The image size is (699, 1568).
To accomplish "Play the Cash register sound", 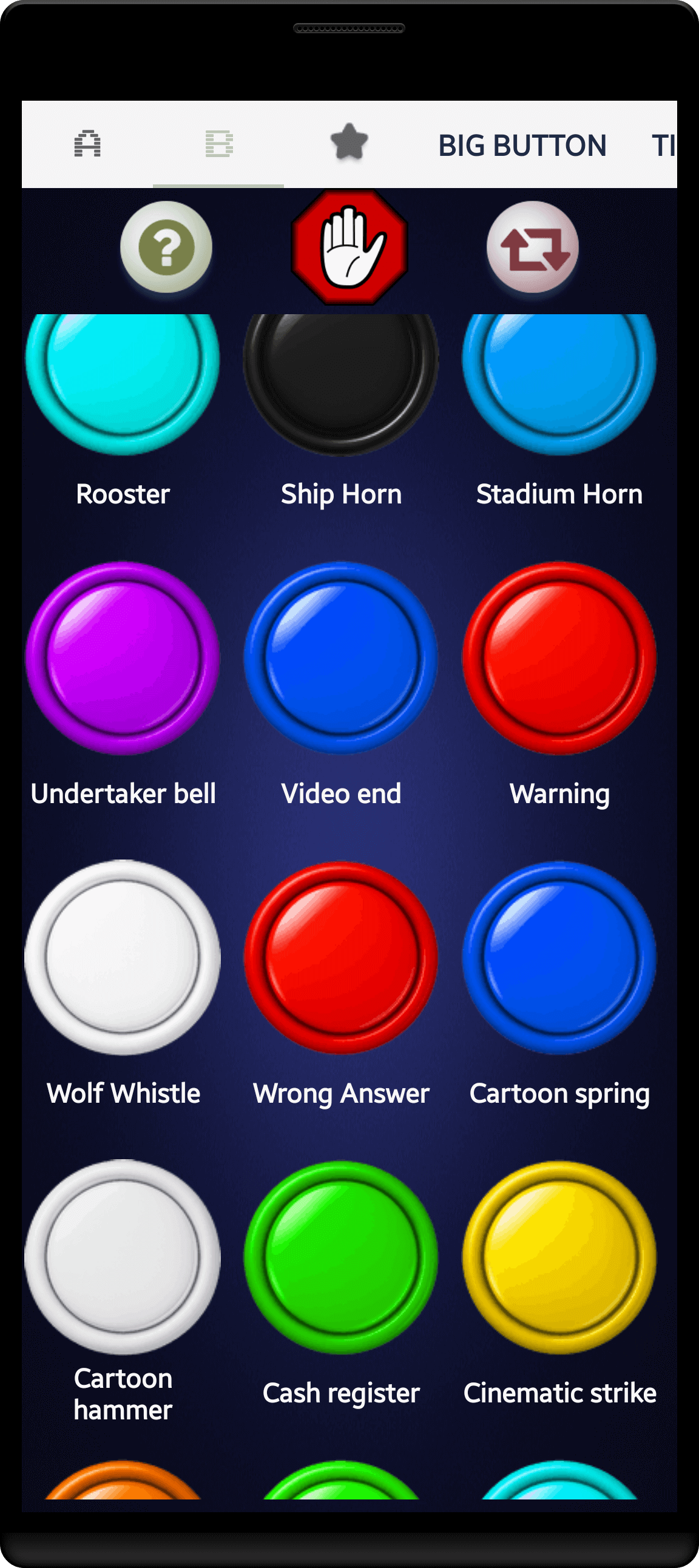I will [x=340, y=1256].
